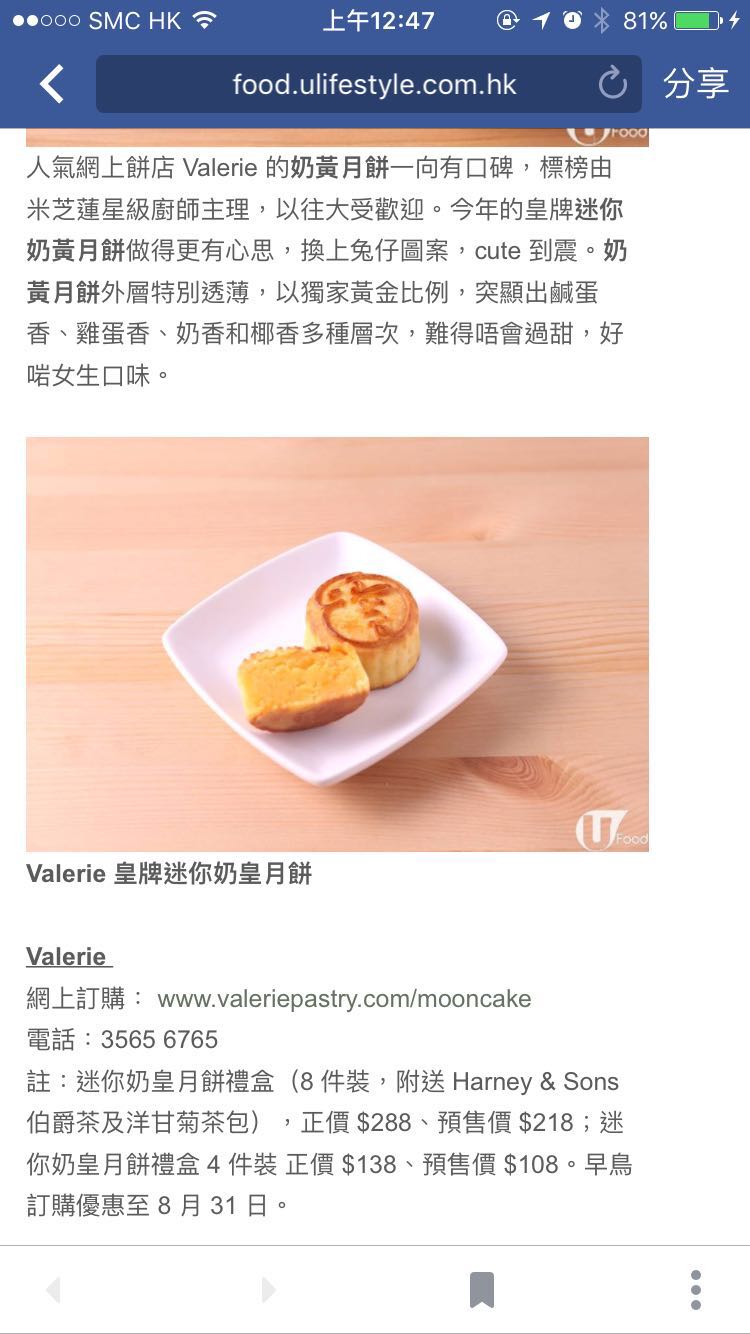
Task: Tap the 分享 share button
Action: [696, 84]
